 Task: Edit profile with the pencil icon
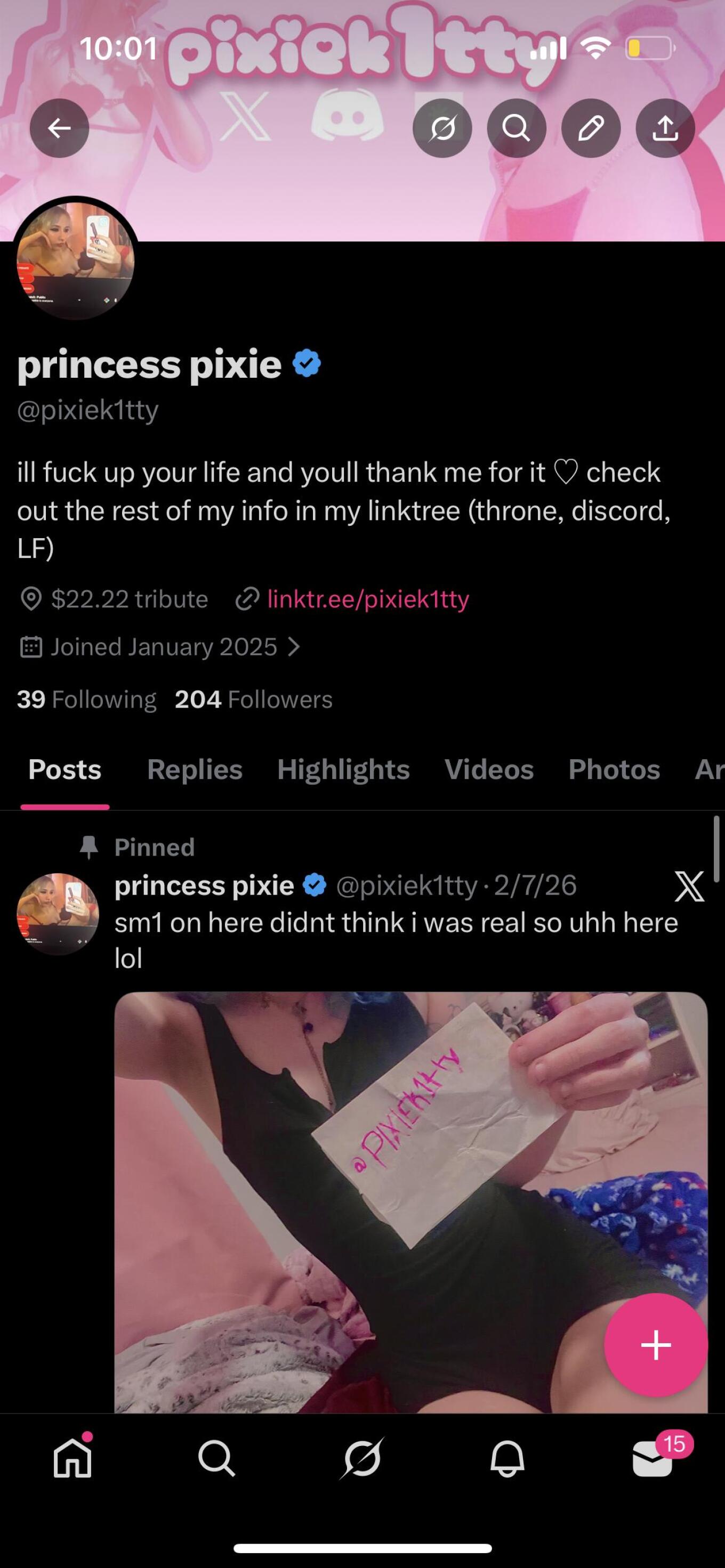[x=590, y=128]
